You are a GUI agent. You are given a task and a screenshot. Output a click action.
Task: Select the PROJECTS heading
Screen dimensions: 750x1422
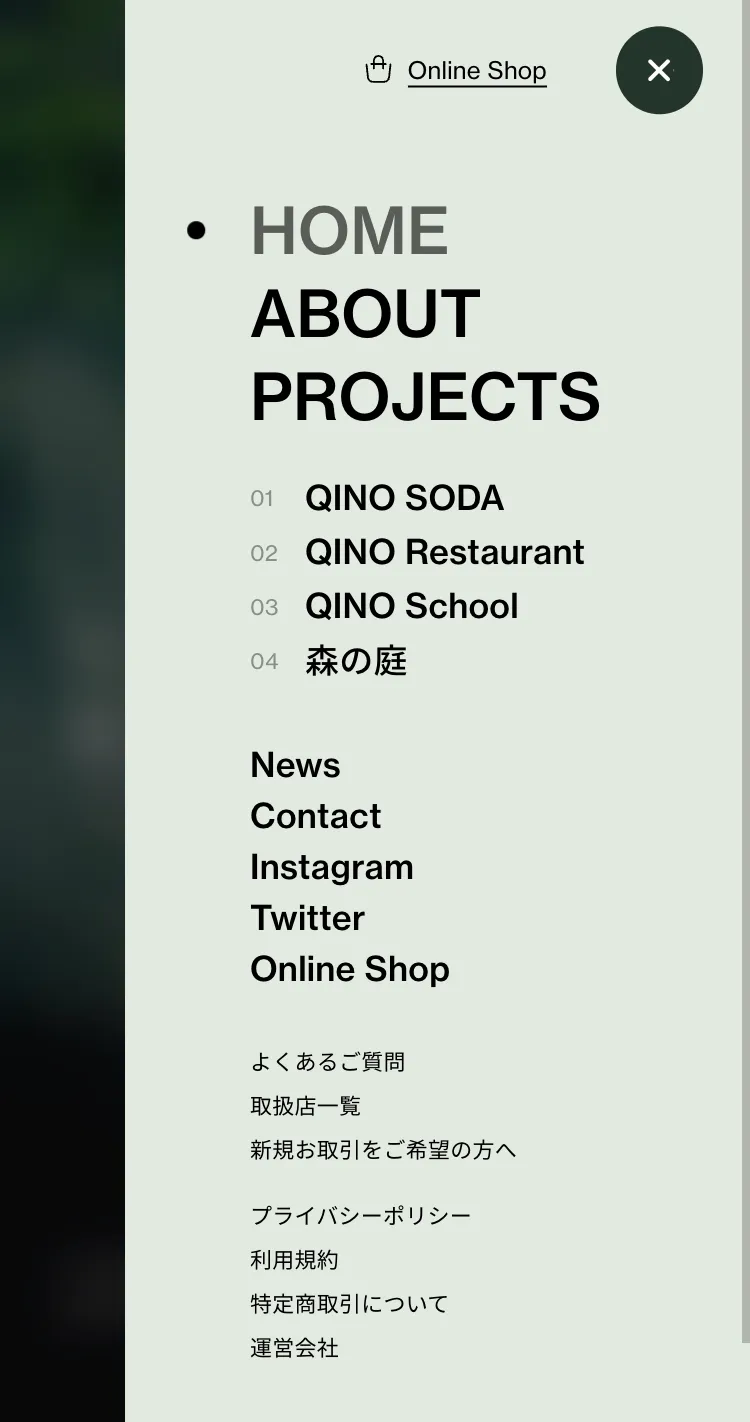point(426,397)
